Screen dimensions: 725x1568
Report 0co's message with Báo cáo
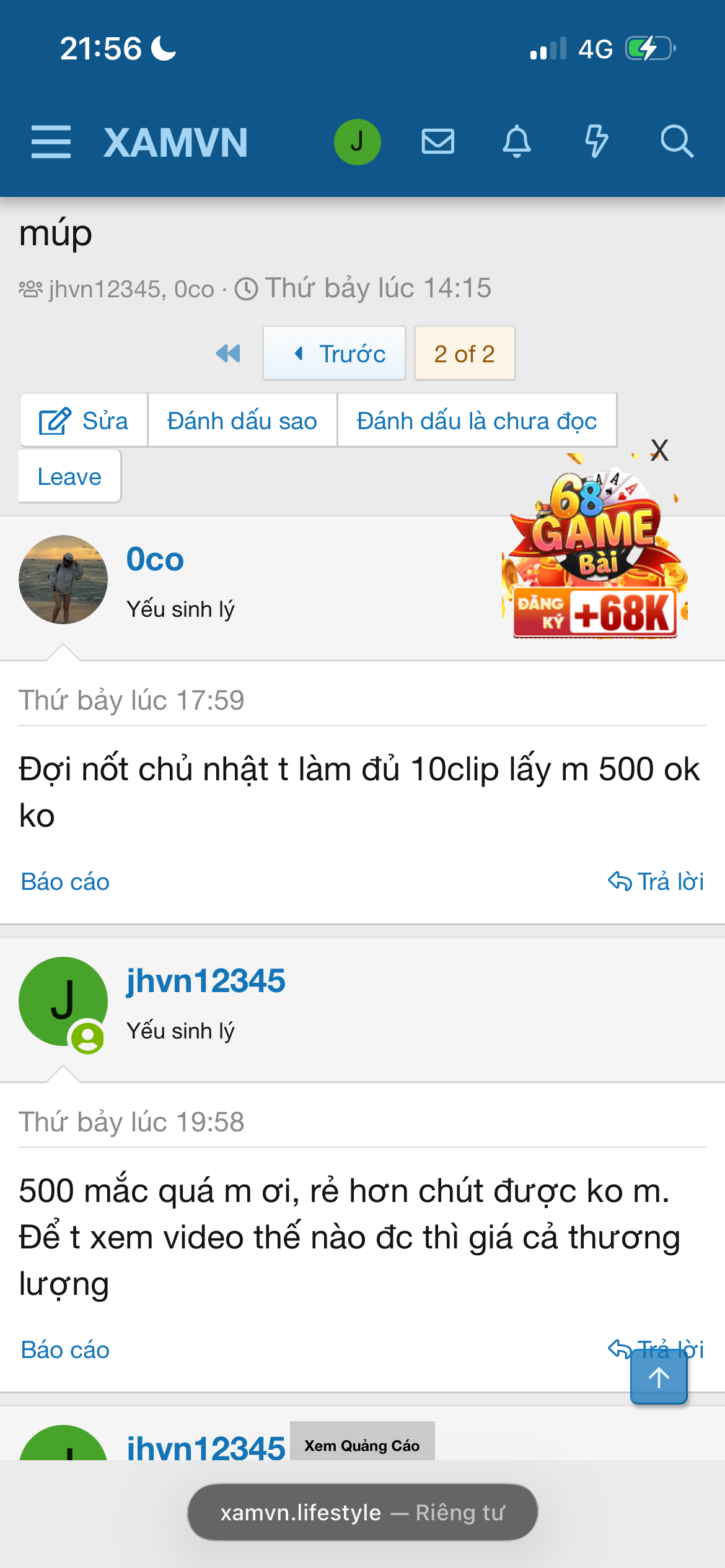pos(65,881)
